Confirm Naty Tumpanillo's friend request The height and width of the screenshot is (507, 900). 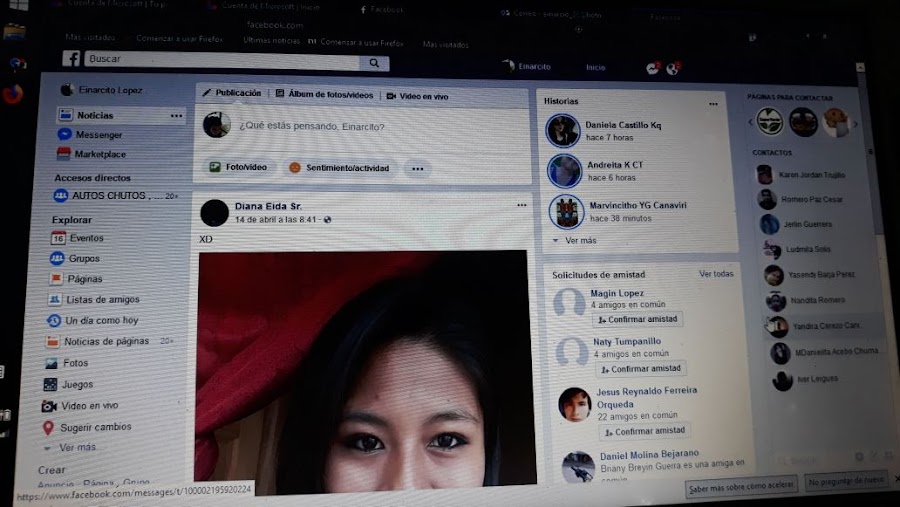[641, 369]
